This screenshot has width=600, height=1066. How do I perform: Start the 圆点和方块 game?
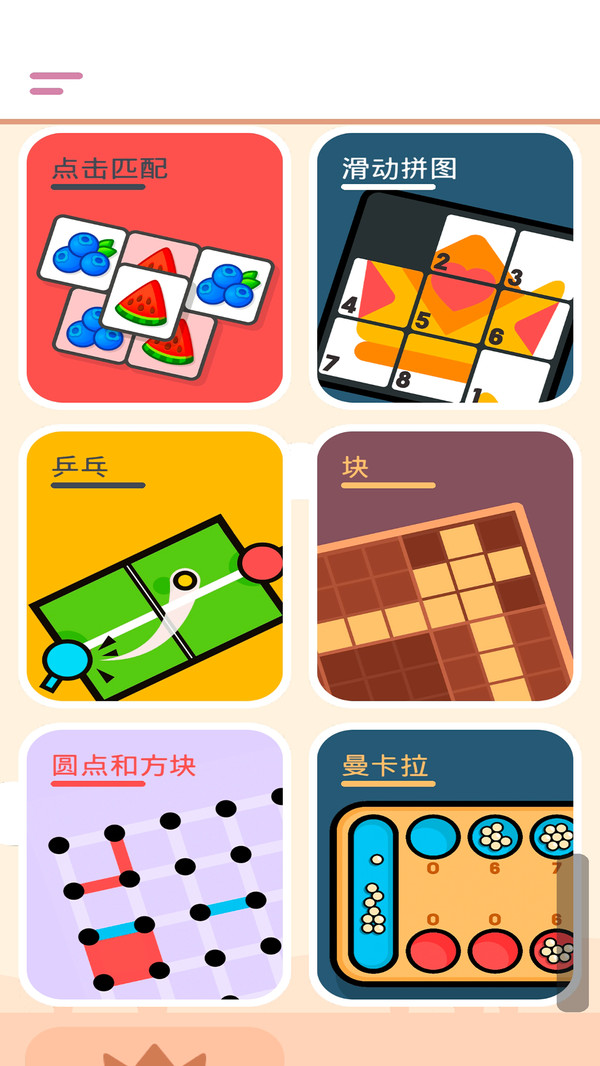coord(155,865)
